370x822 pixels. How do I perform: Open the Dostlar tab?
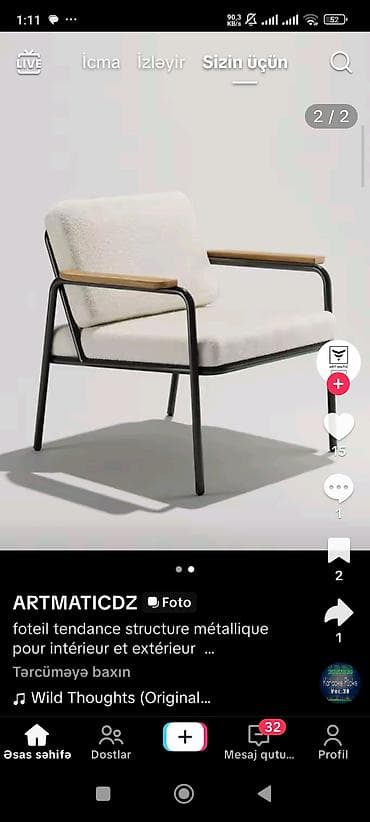[111, 742]
